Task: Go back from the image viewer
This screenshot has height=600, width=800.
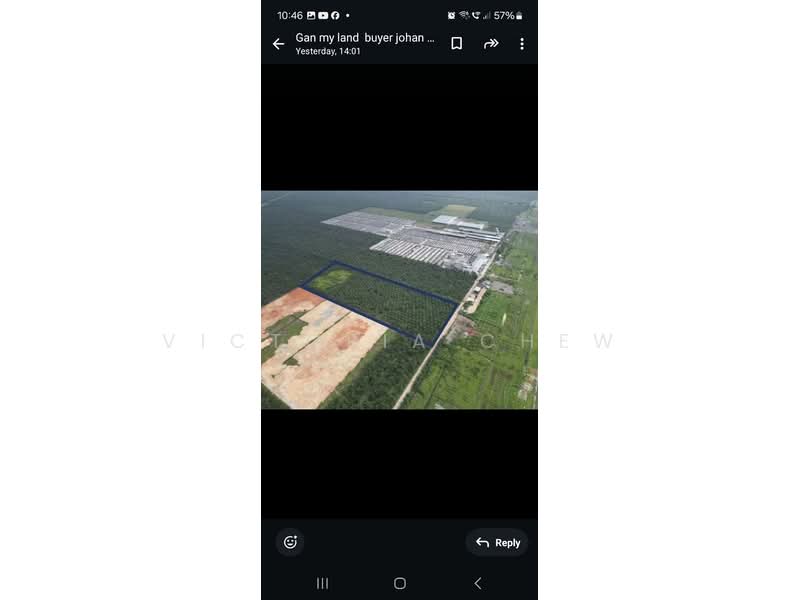Action: click(x=278, y=44)
